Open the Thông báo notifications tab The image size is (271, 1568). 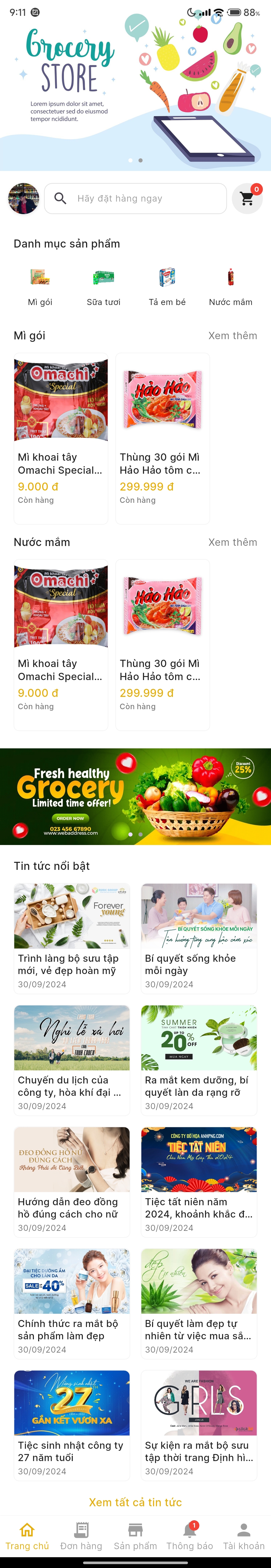click(189, 1536)
